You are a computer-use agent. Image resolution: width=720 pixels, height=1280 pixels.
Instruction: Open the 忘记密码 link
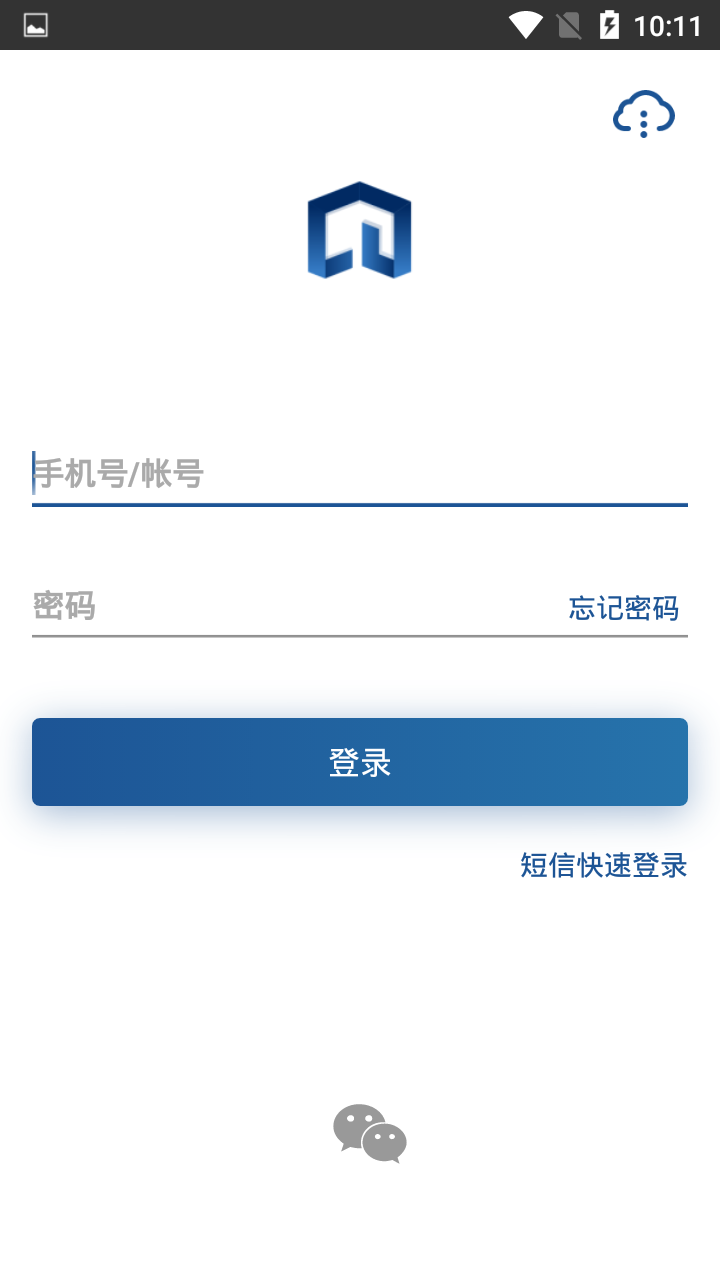coord(624,607)
